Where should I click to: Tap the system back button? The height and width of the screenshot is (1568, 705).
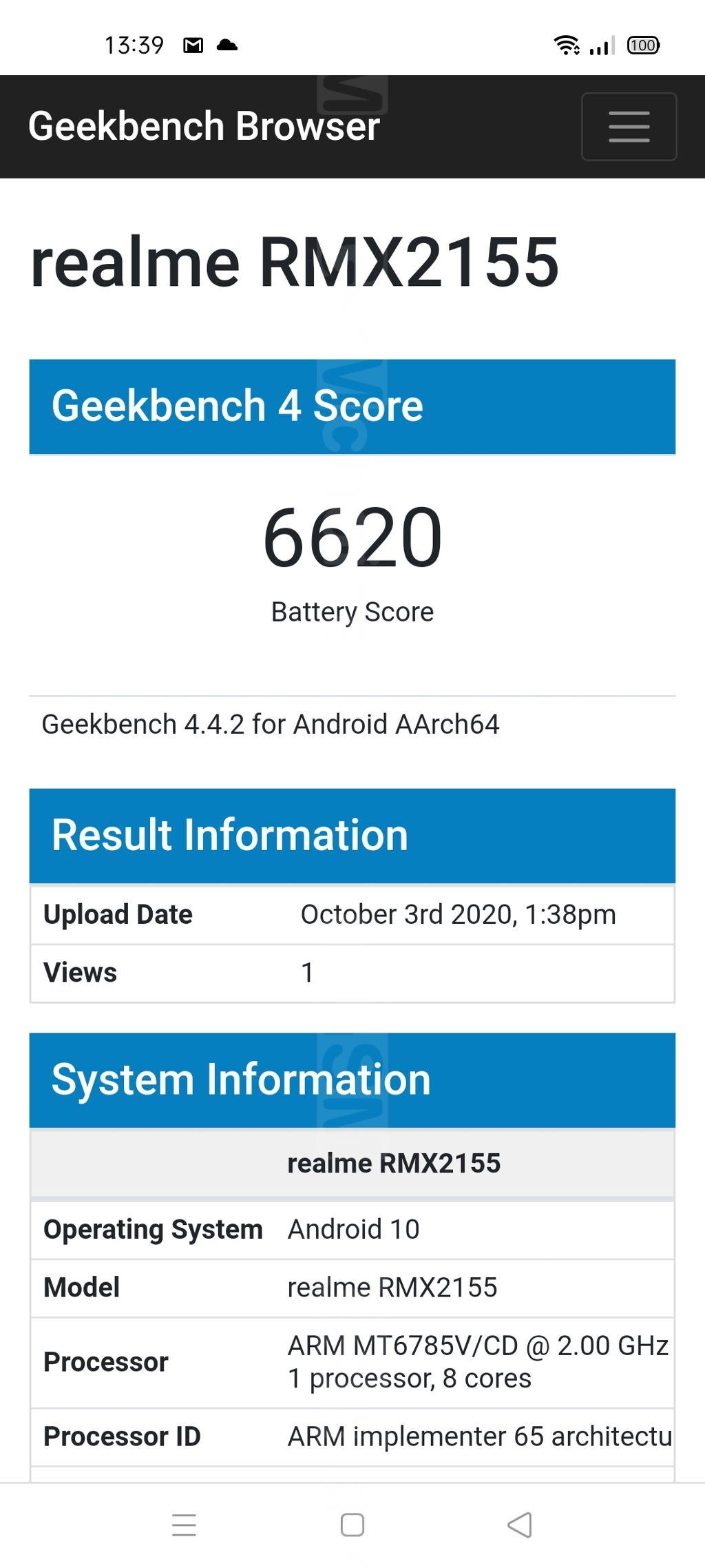520,1525
